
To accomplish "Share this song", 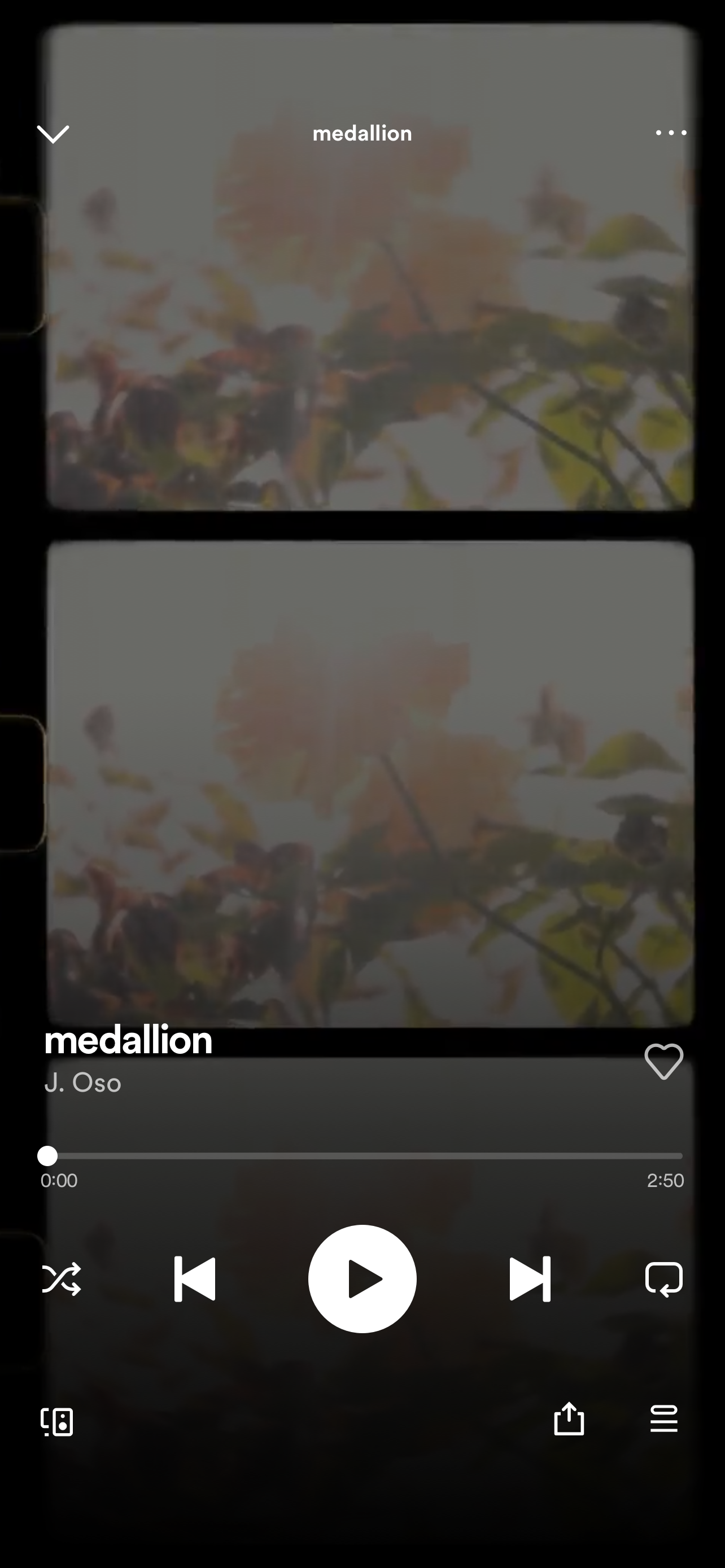I will coord(569,1419).
